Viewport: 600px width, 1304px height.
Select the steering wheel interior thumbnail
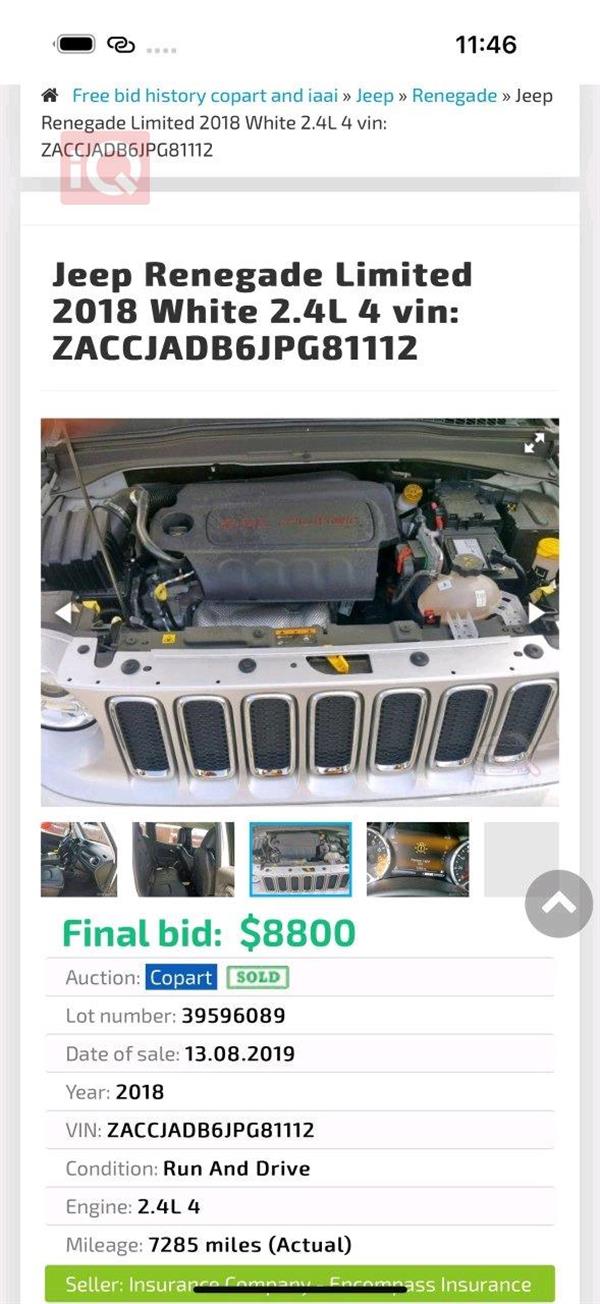(x=79, y=859)
